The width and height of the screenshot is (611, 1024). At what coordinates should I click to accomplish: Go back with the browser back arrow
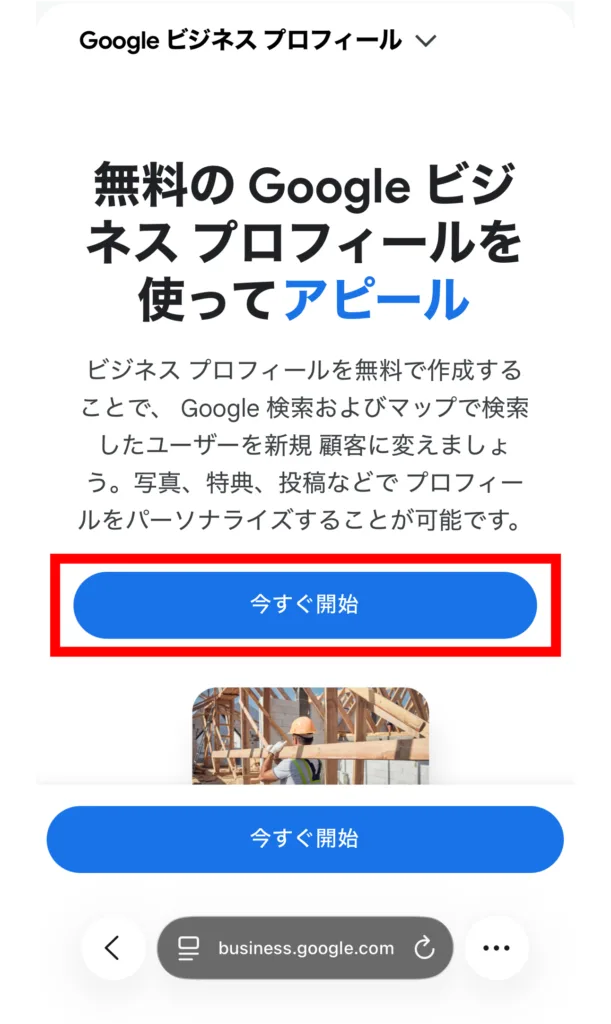tap(113, 947)
